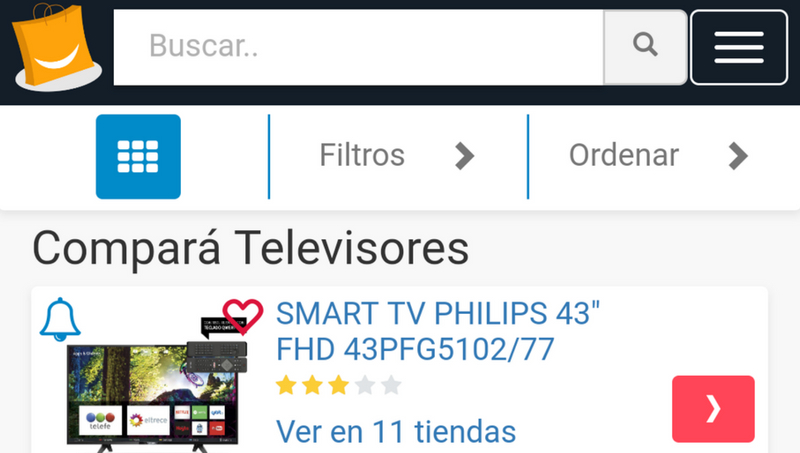Open the Ordenar sorting options
The width and height of the screenshot is (800, 453).
655,156
